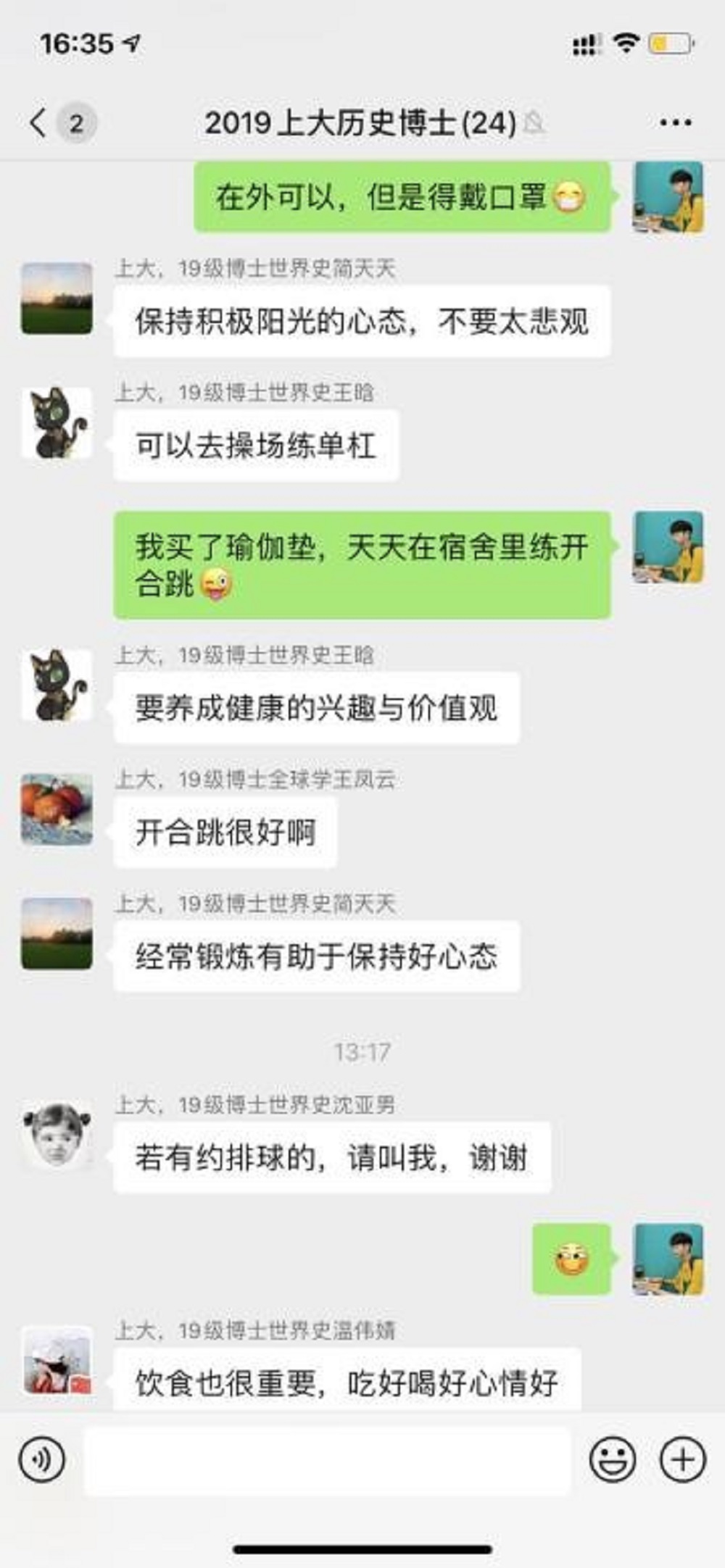Open black cat avatar above 可以去操场练单杠
725x1568 pixels.
point(57,423)
